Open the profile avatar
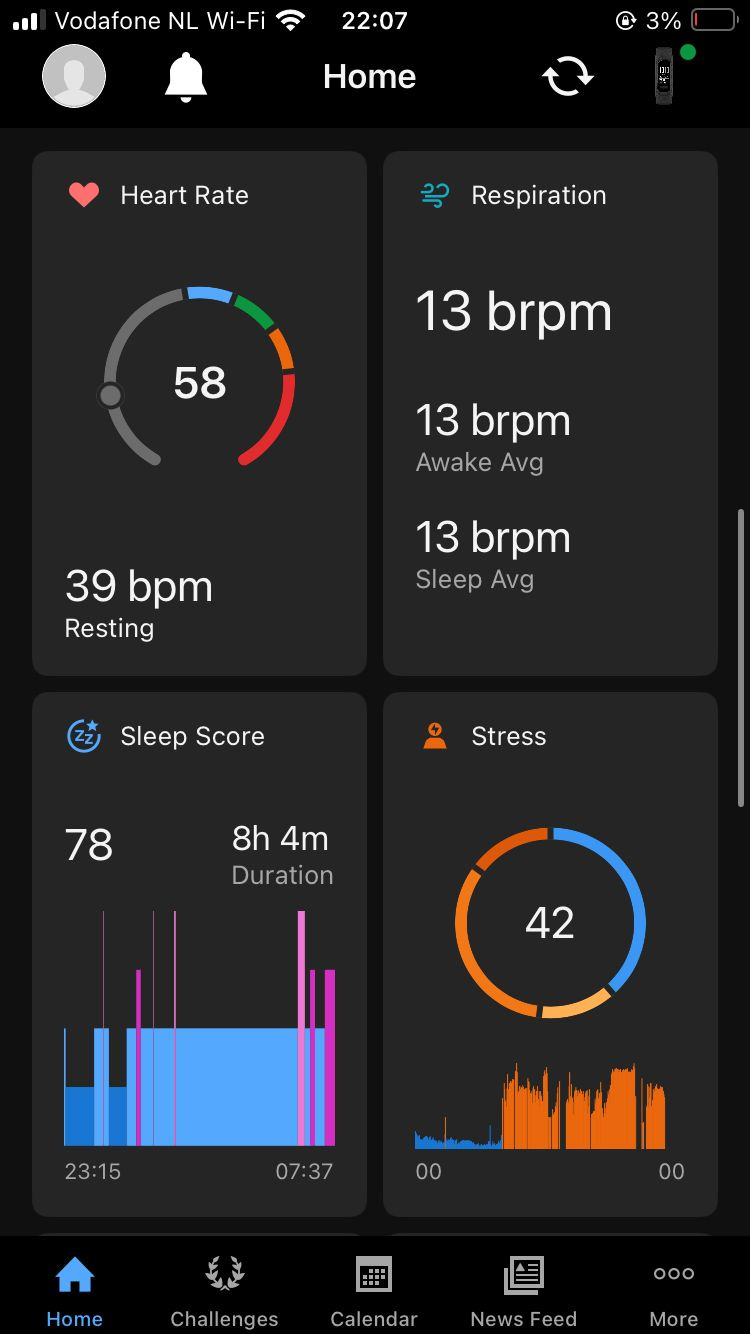750x1334 pixels. [x=74, y=76]
